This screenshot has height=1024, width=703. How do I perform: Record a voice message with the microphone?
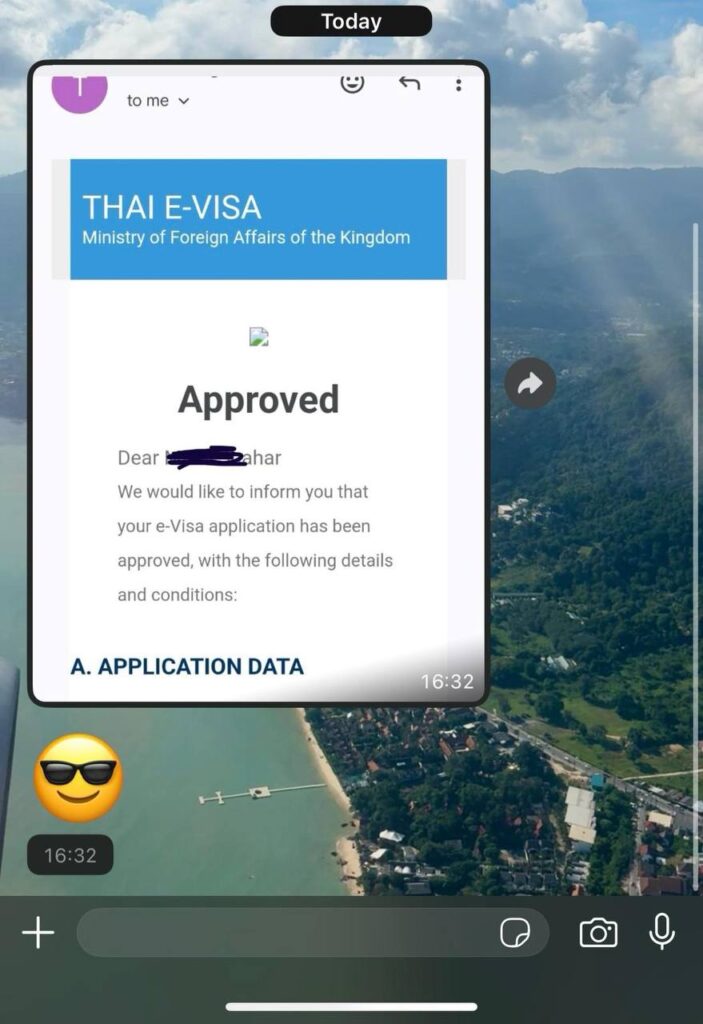pyautogui.click(x=661, y=931)
